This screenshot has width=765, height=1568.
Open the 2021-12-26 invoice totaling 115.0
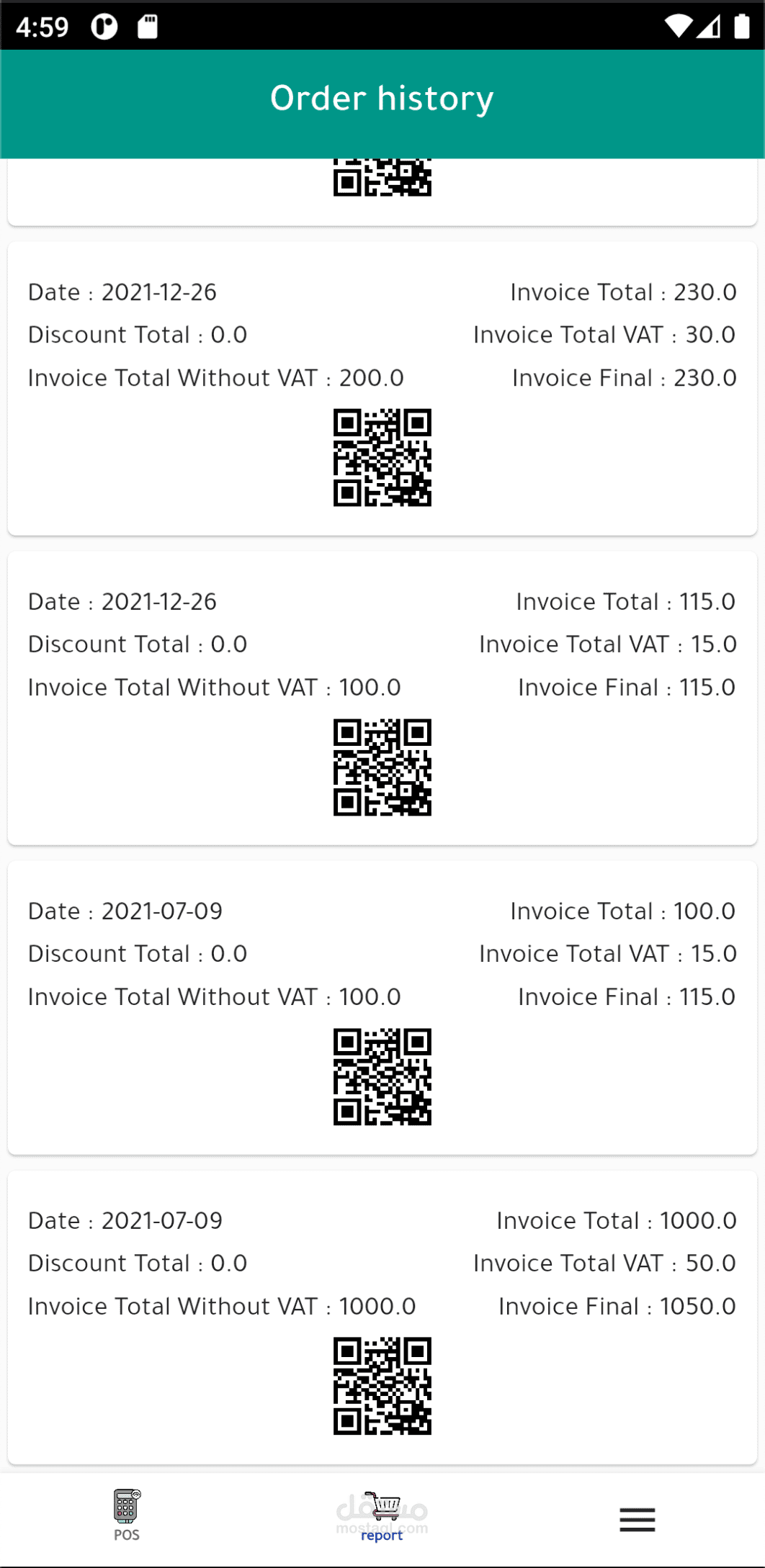point(382,698)
